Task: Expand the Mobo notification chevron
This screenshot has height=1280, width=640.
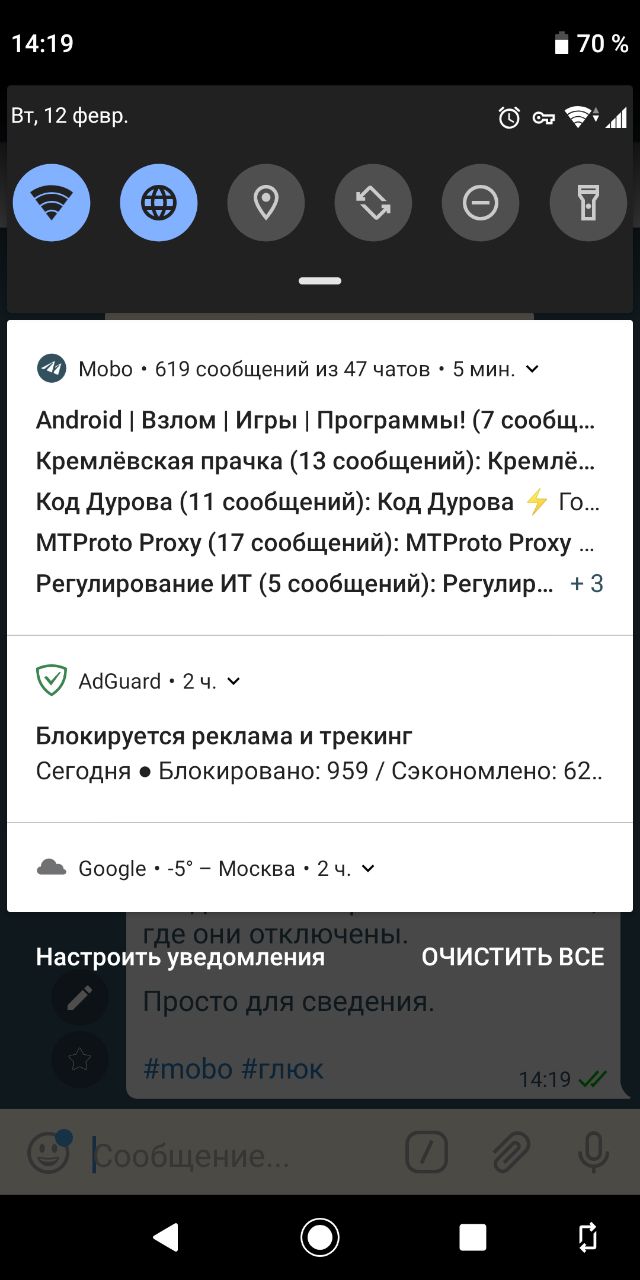Action: pyautogui.click(x=532, y=369)
